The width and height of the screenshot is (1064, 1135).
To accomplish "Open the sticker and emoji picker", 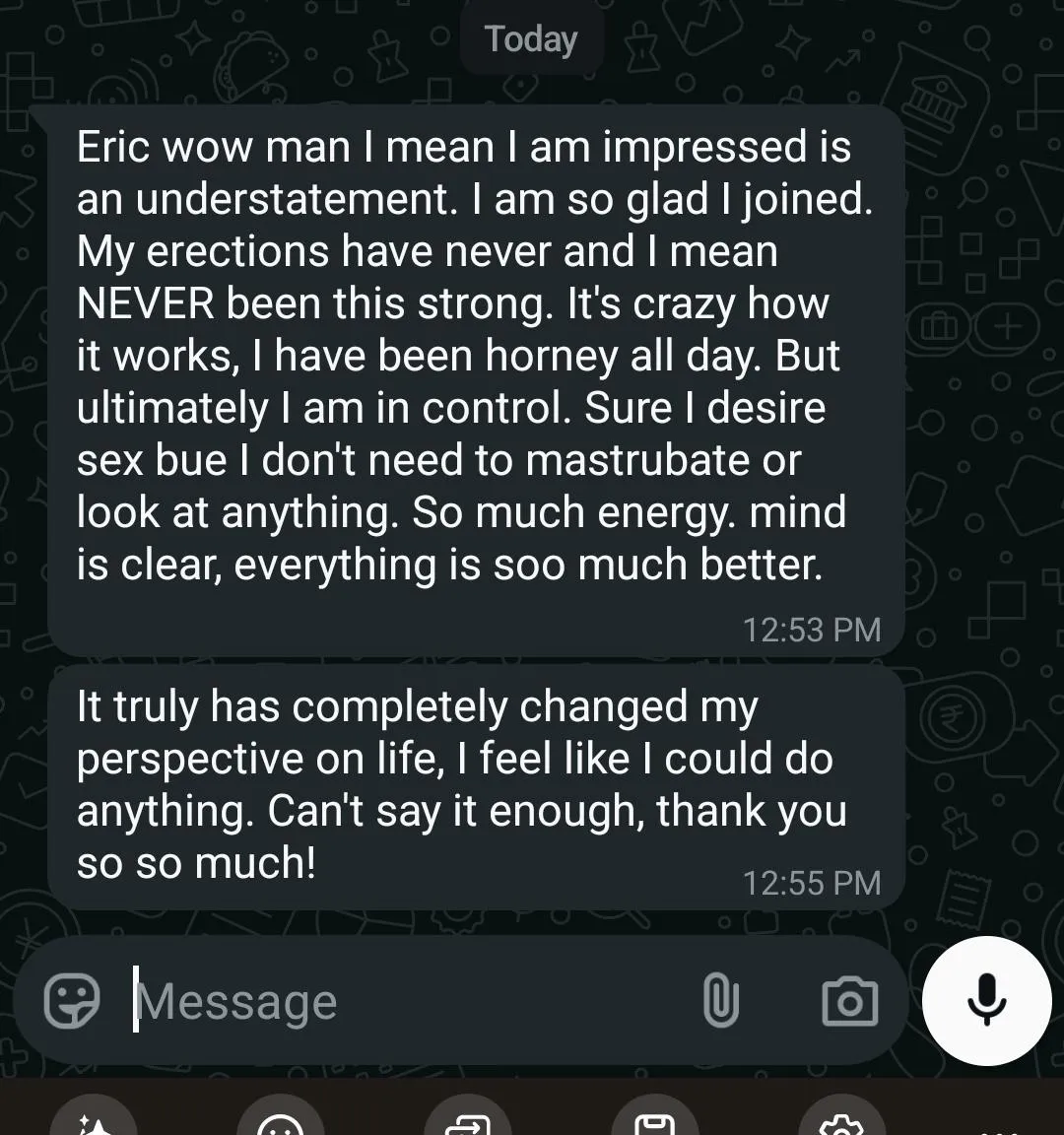I will click(72, 1001).
